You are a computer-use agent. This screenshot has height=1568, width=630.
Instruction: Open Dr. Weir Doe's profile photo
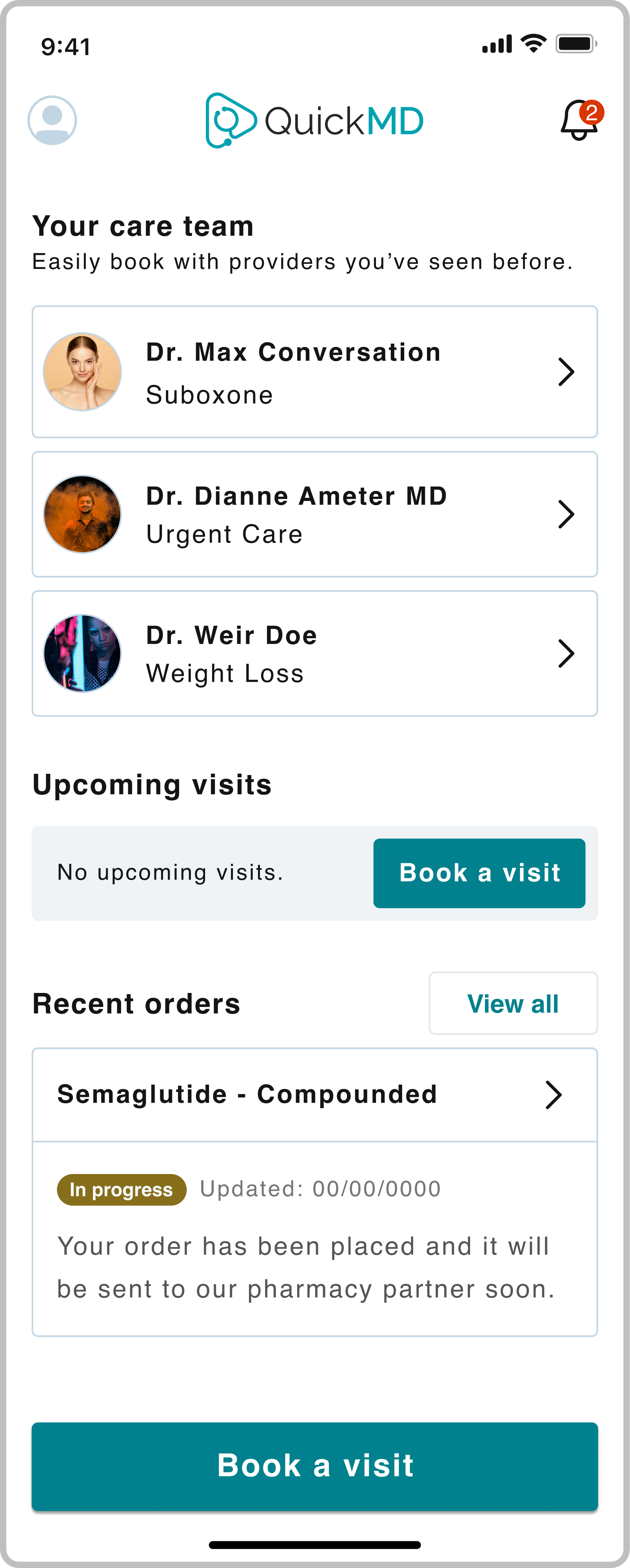(x=83, y=653)
